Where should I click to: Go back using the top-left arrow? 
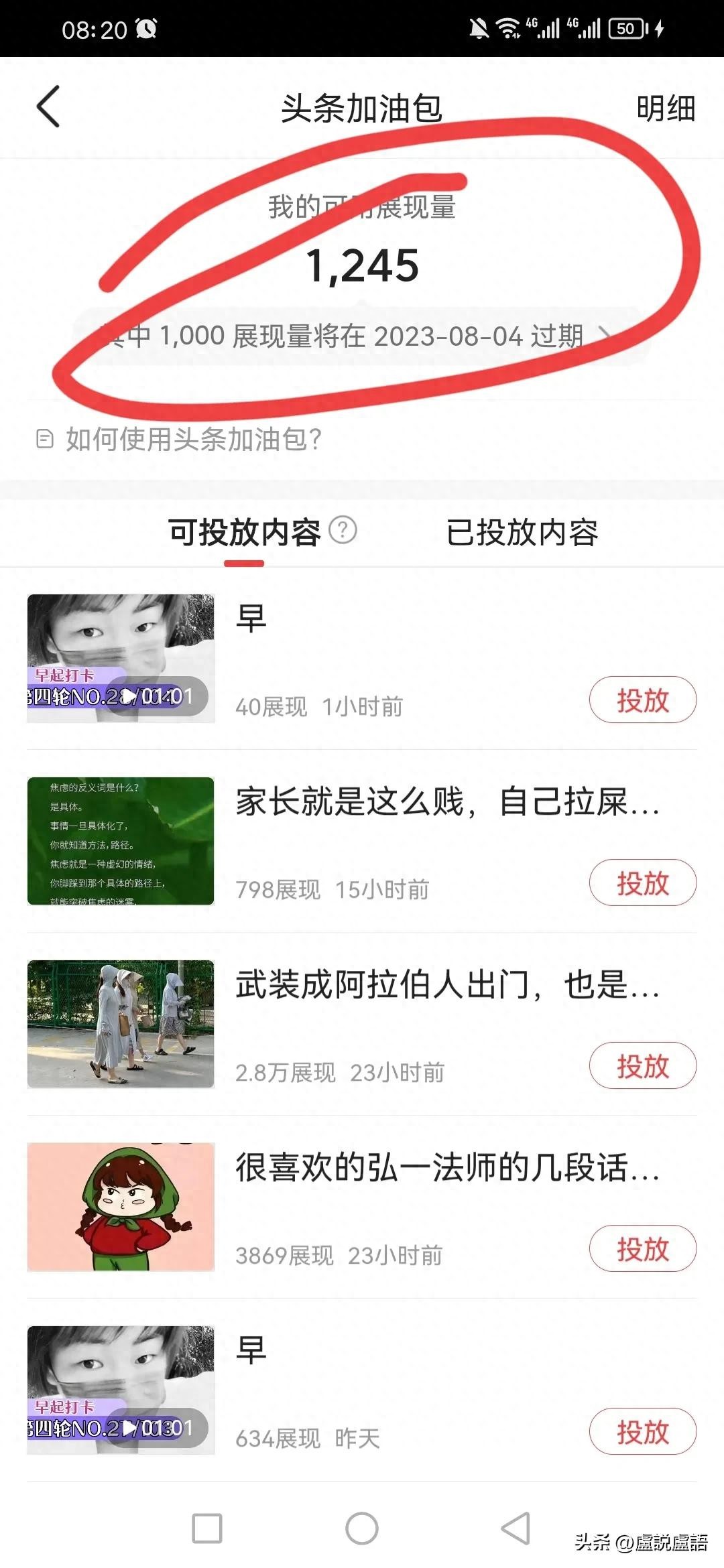(48, 107)
